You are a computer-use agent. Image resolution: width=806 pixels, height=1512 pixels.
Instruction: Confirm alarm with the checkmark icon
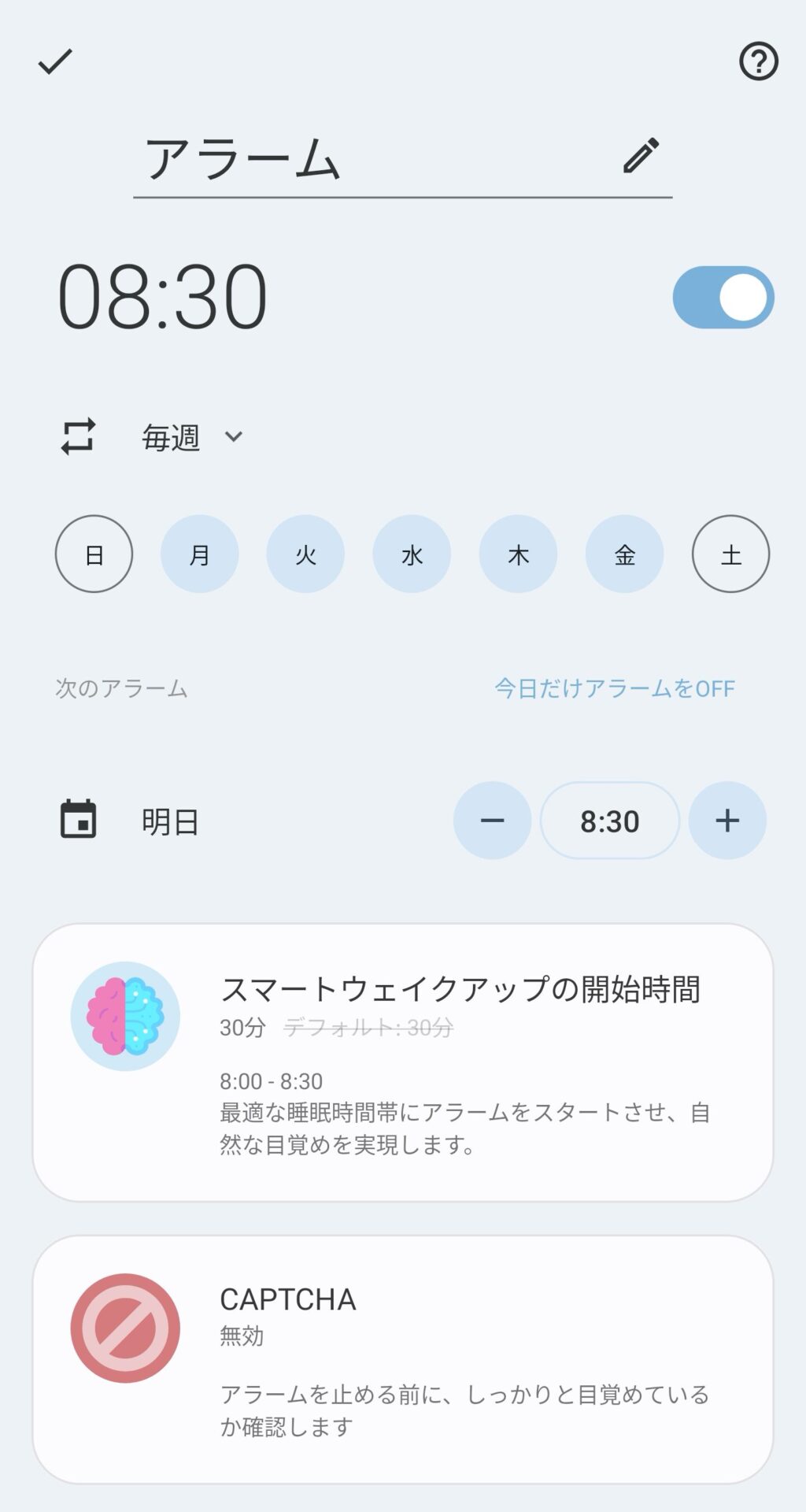coord(55,61)
